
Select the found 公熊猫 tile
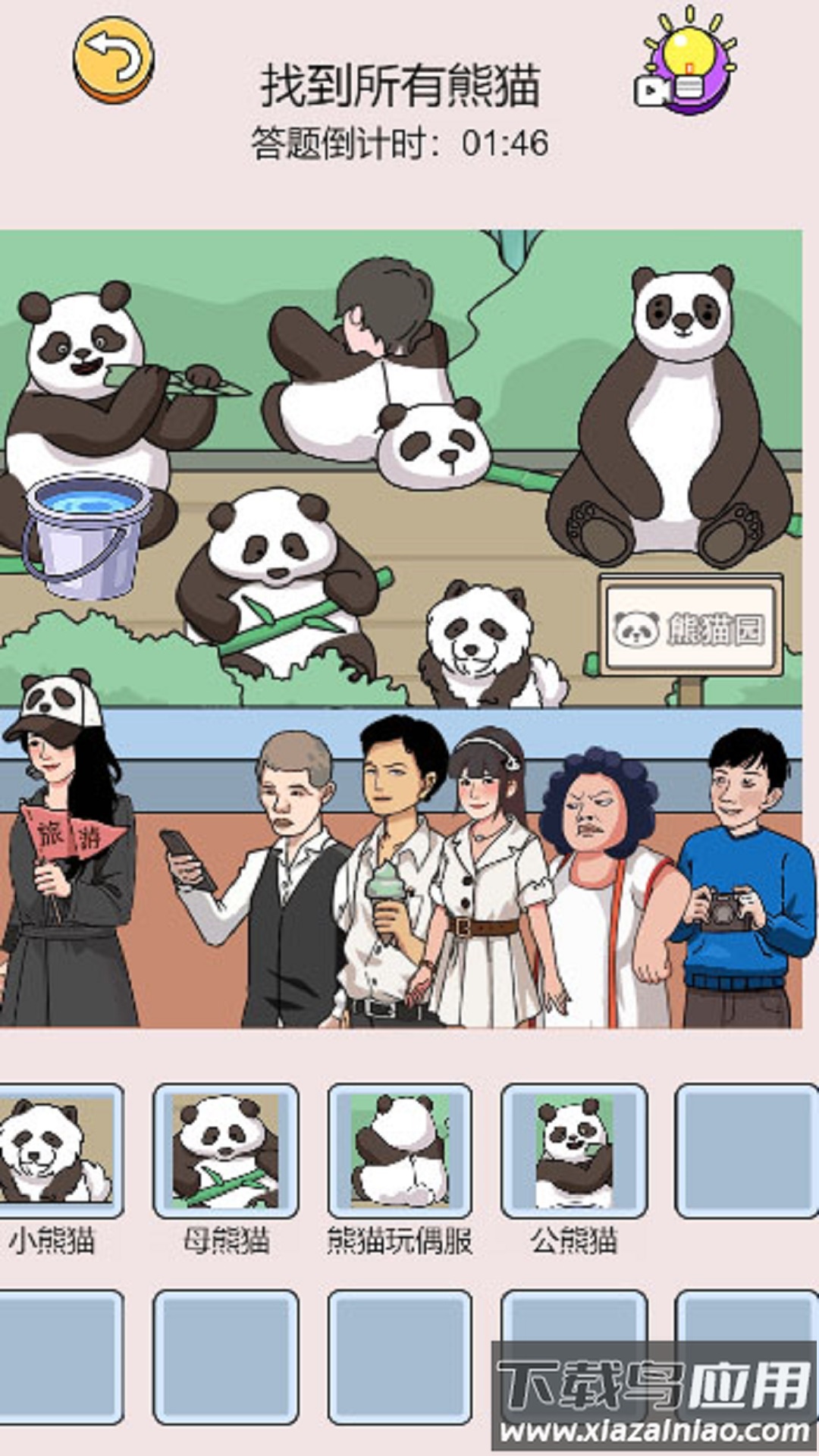pyautogui.click(x=574, y=1152)
